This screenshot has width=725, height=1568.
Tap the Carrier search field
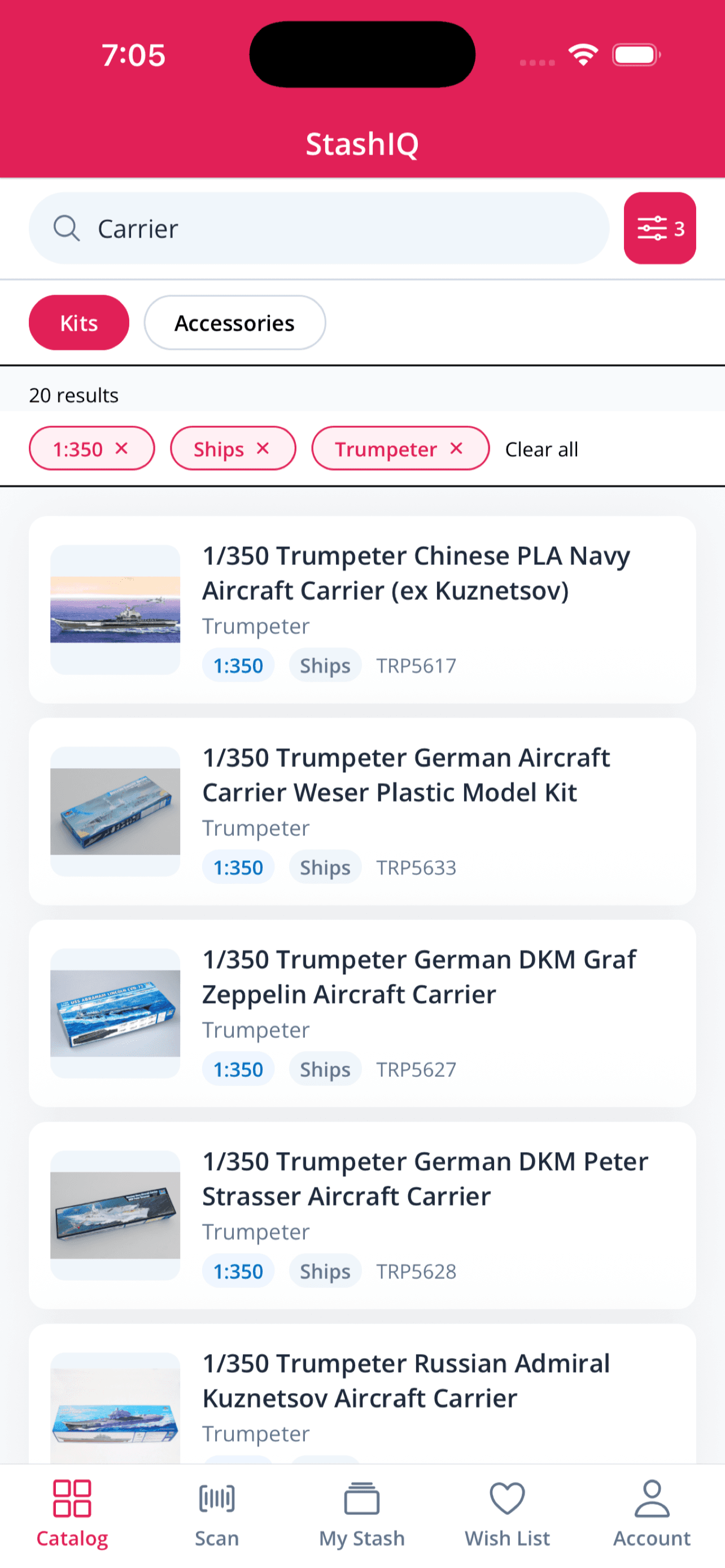tap(318, 228)
